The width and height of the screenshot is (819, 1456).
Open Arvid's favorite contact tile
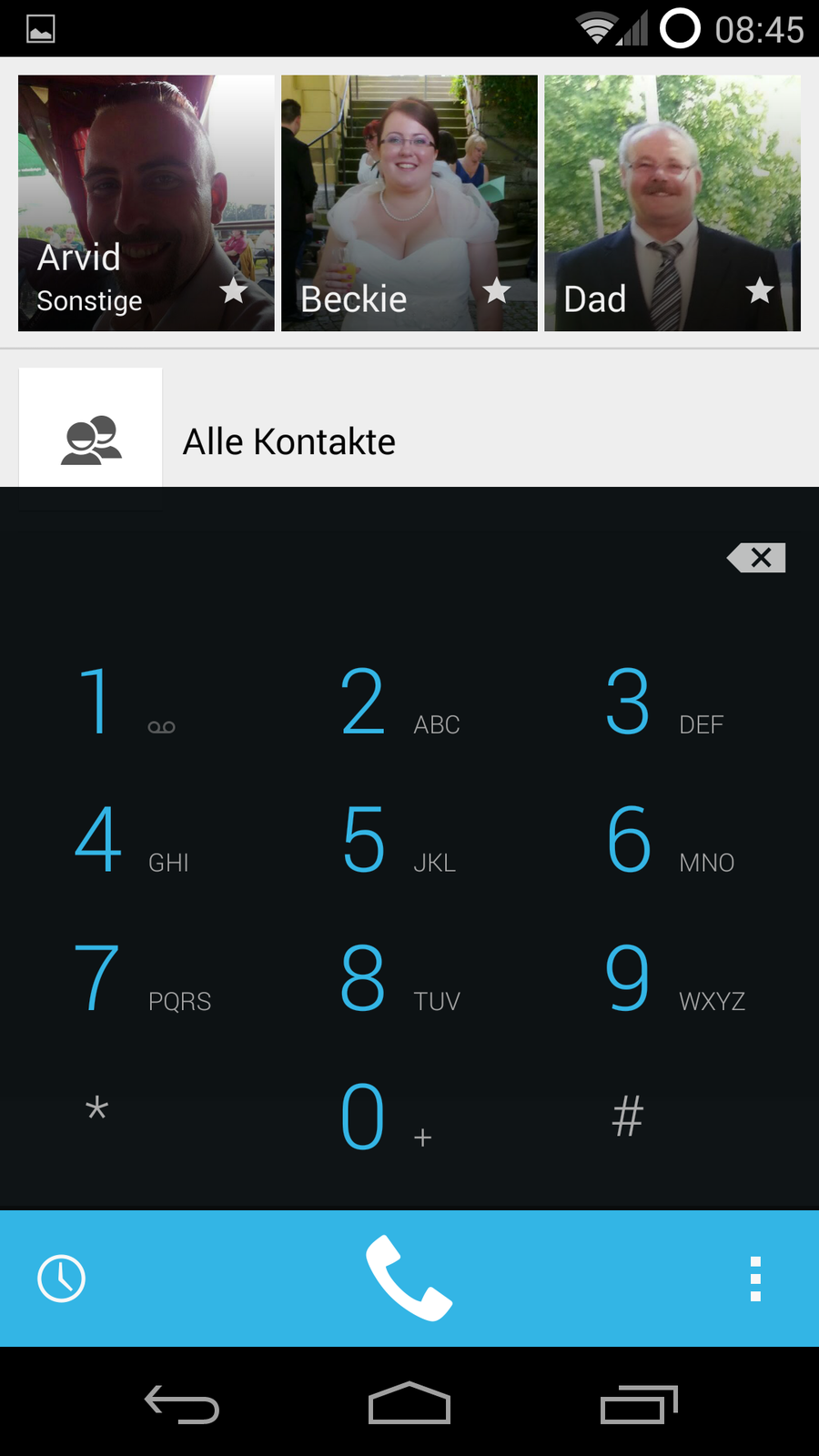(x=146, y=203)
